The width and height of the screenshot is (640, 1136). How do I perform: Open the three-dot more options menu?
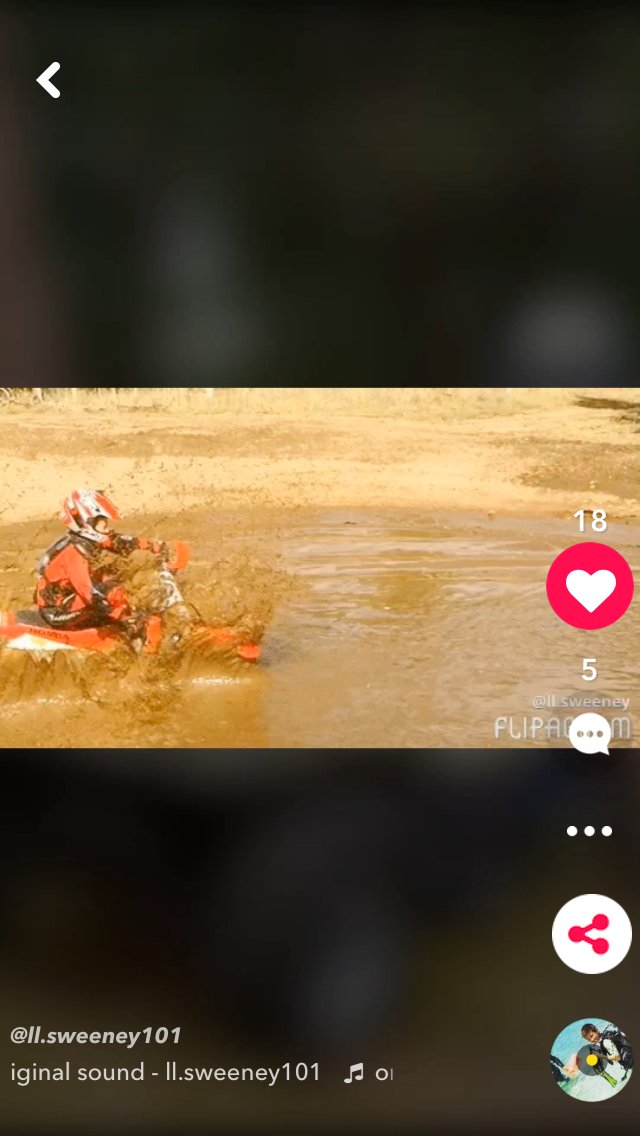click(x=589, y=831)
